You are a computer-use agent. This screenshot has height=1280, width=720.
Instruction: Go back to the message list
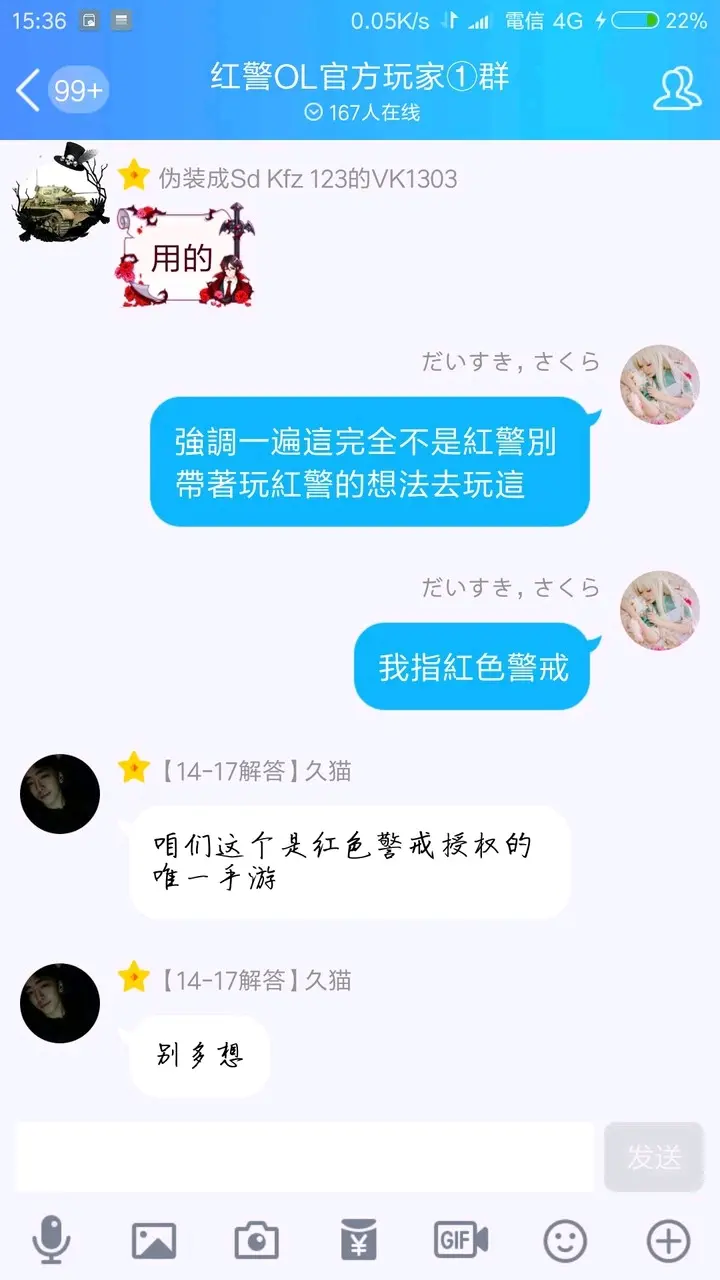[x=30, y=90]
